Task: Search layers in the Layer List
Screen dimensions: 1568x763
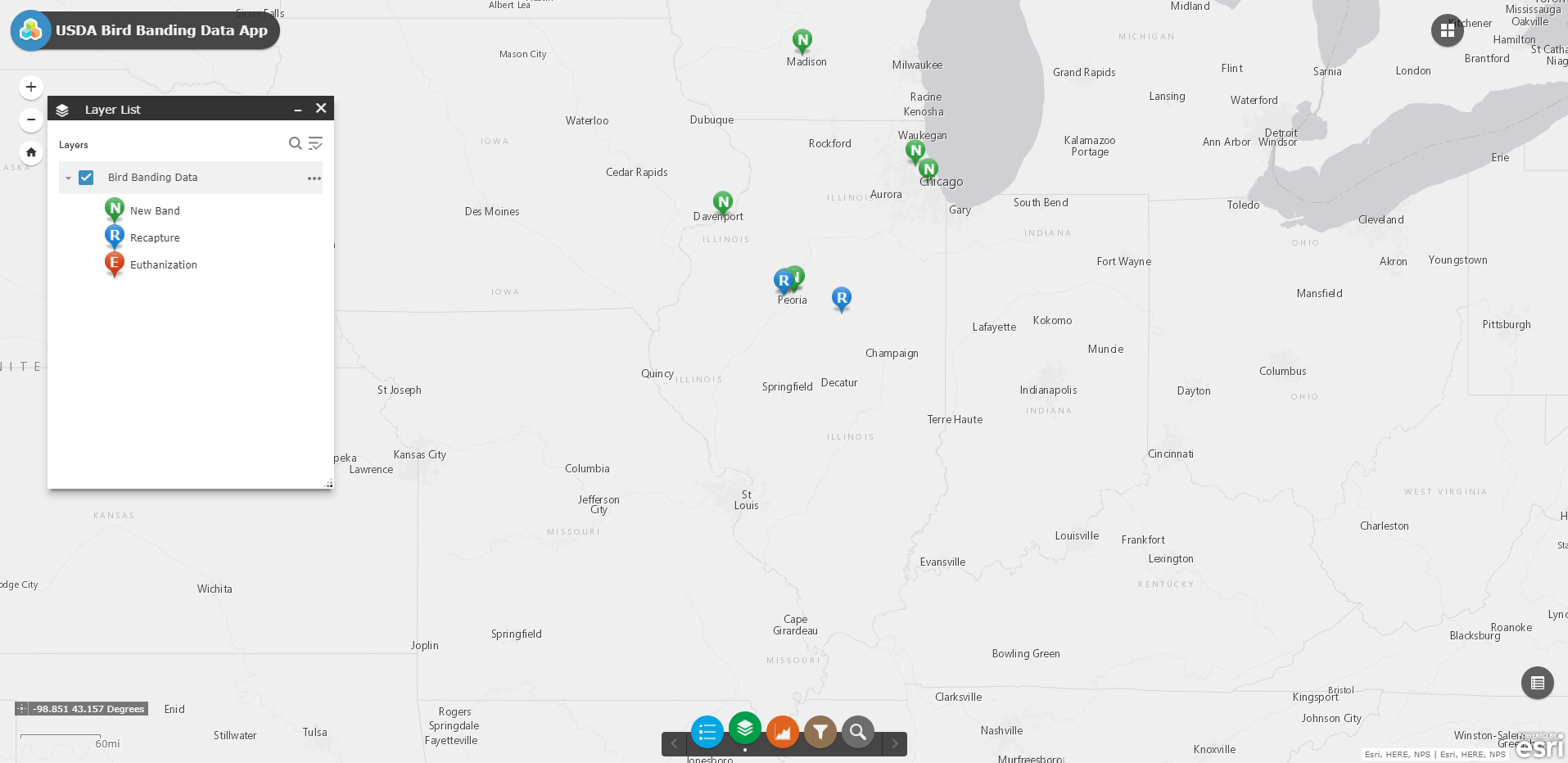Action: pos(295,143)
